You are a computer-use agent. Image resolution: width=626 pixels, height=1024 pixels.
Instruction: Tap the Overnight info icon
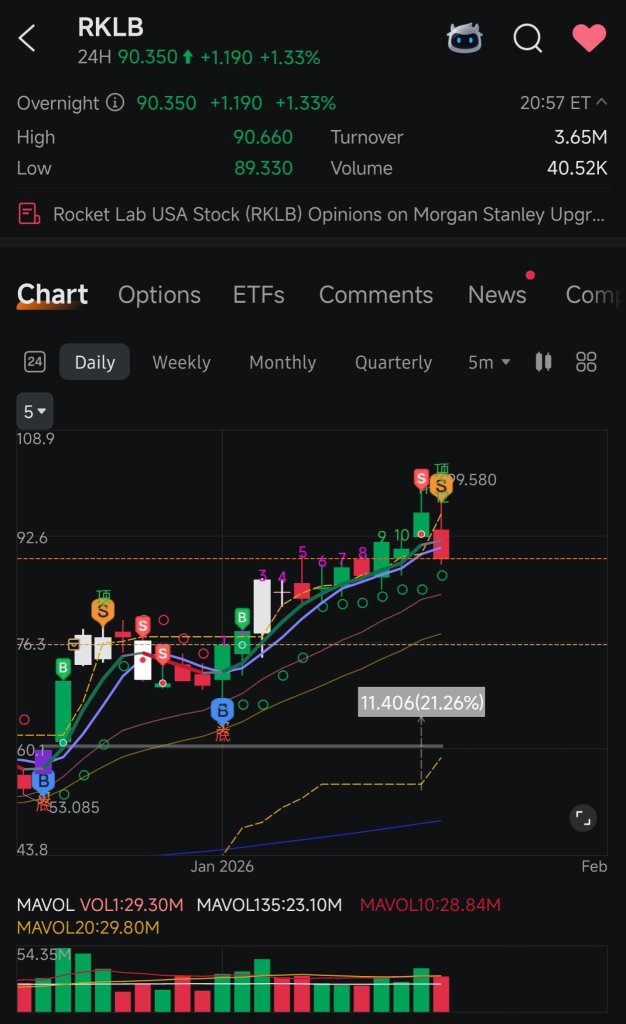[115, 103]
